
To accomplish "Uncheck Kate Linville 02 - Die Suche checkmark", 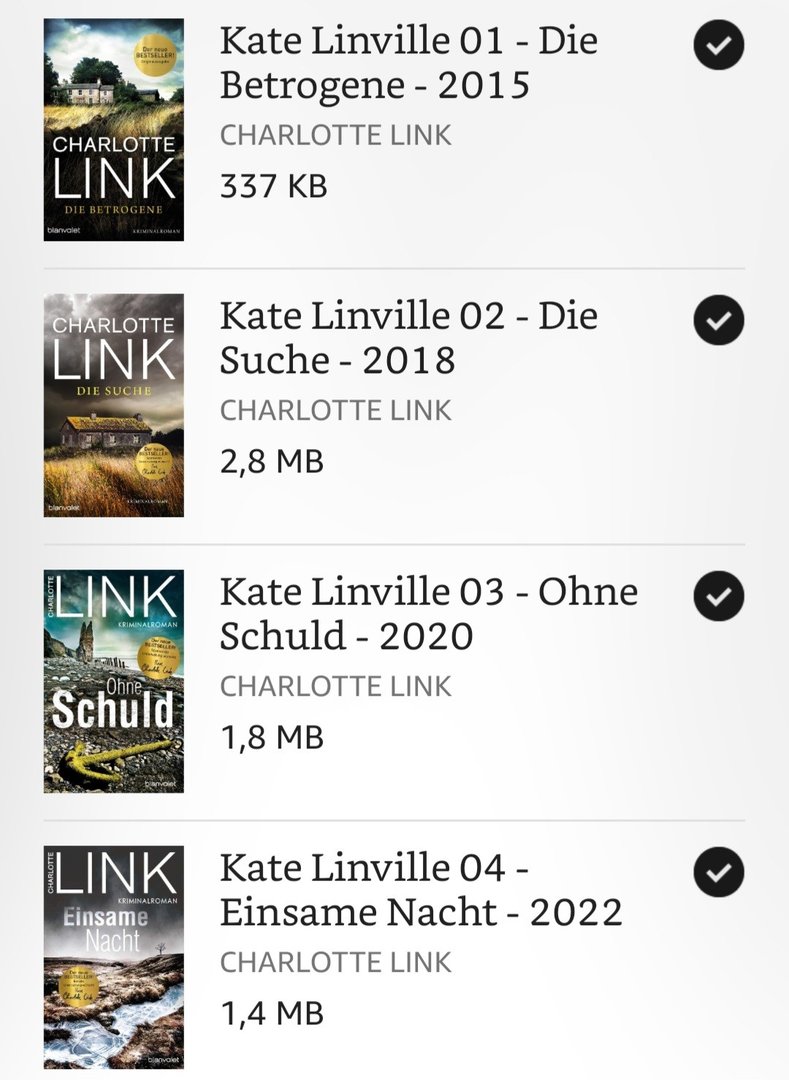I will coord(718,320).
